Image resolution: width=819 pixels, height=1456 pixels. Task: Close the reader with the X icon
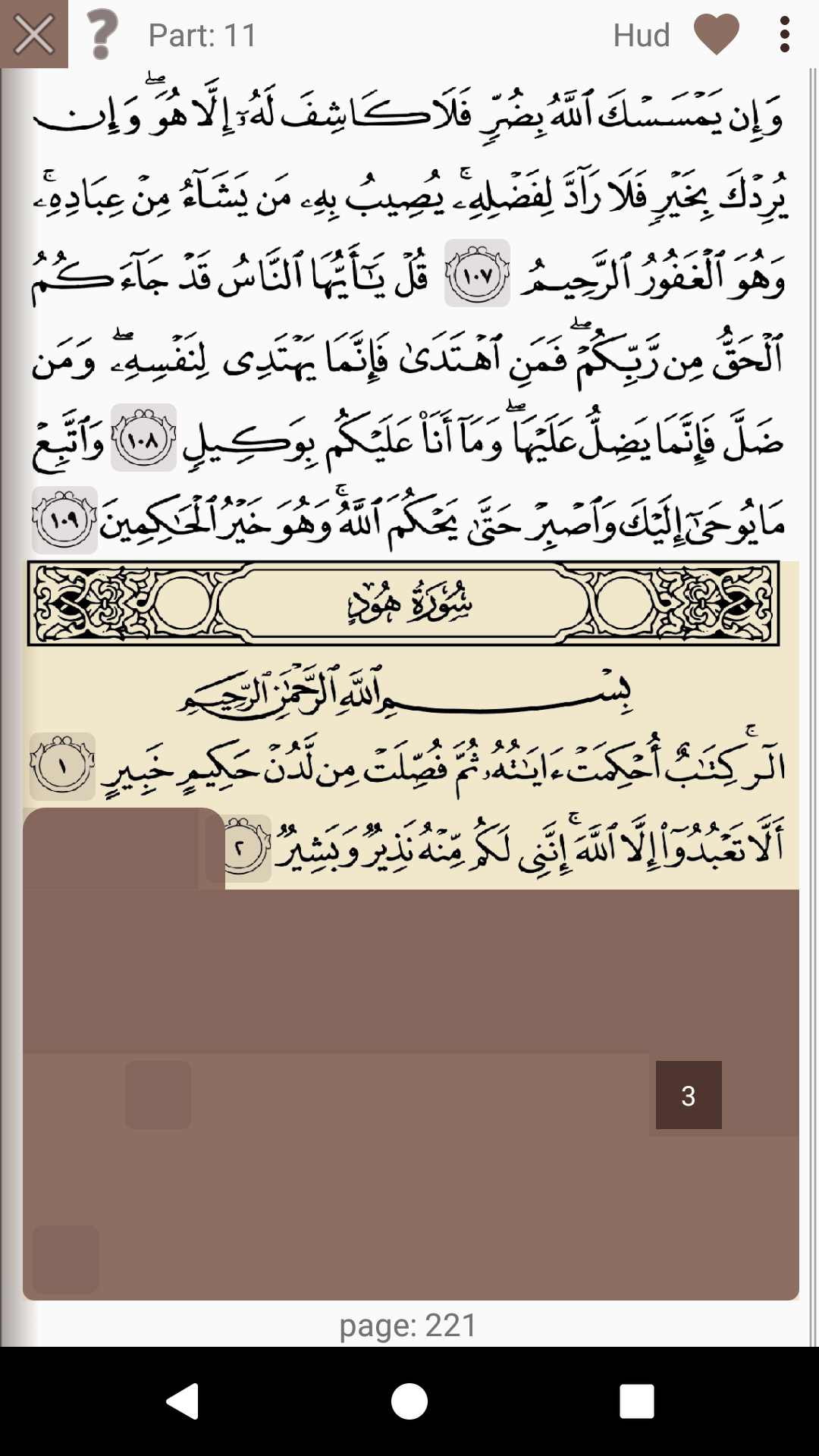[x=32, y=34]
